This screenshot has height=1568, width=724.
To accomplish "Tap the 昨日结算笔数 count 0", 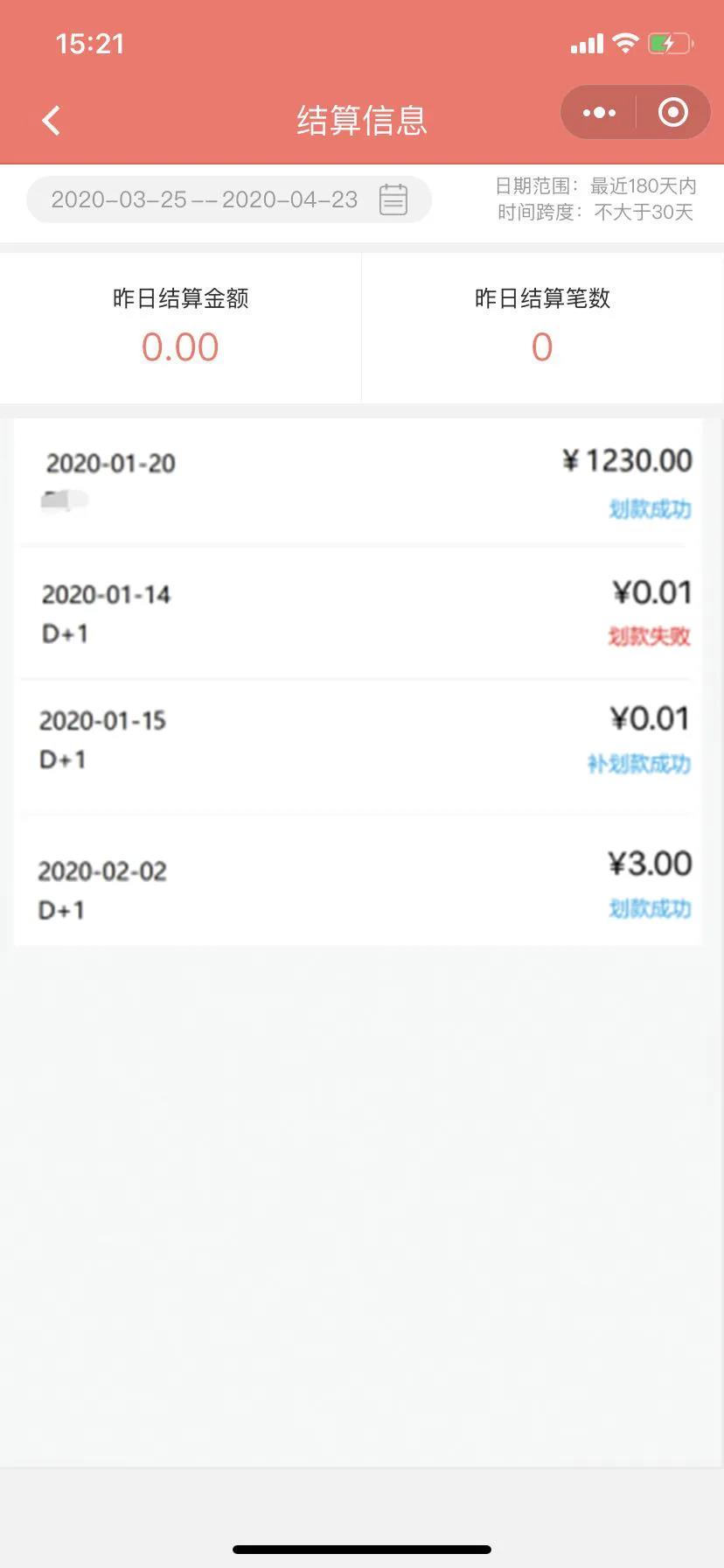I will [542, 346].
